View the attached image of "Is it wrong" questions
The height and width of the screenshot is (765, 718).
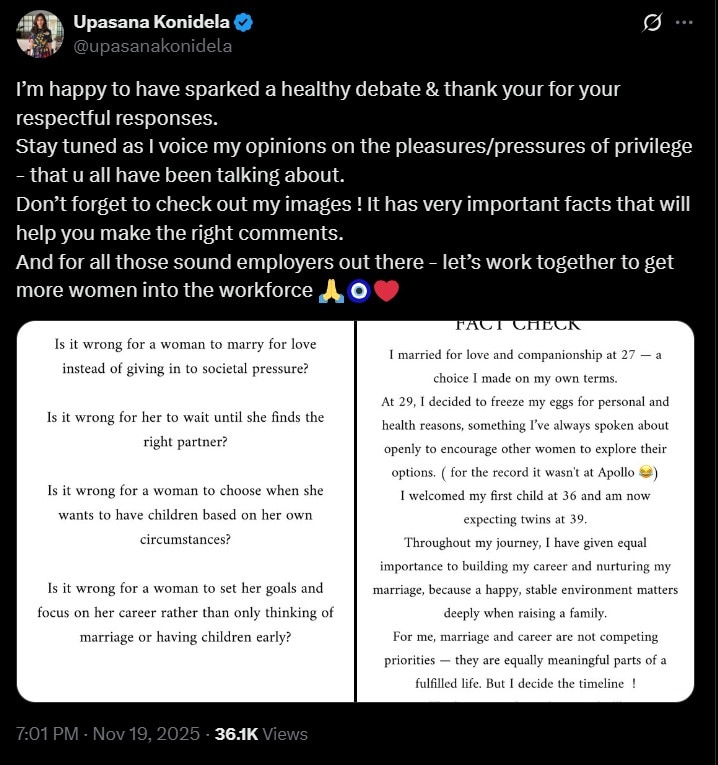(x=186, y=511)
